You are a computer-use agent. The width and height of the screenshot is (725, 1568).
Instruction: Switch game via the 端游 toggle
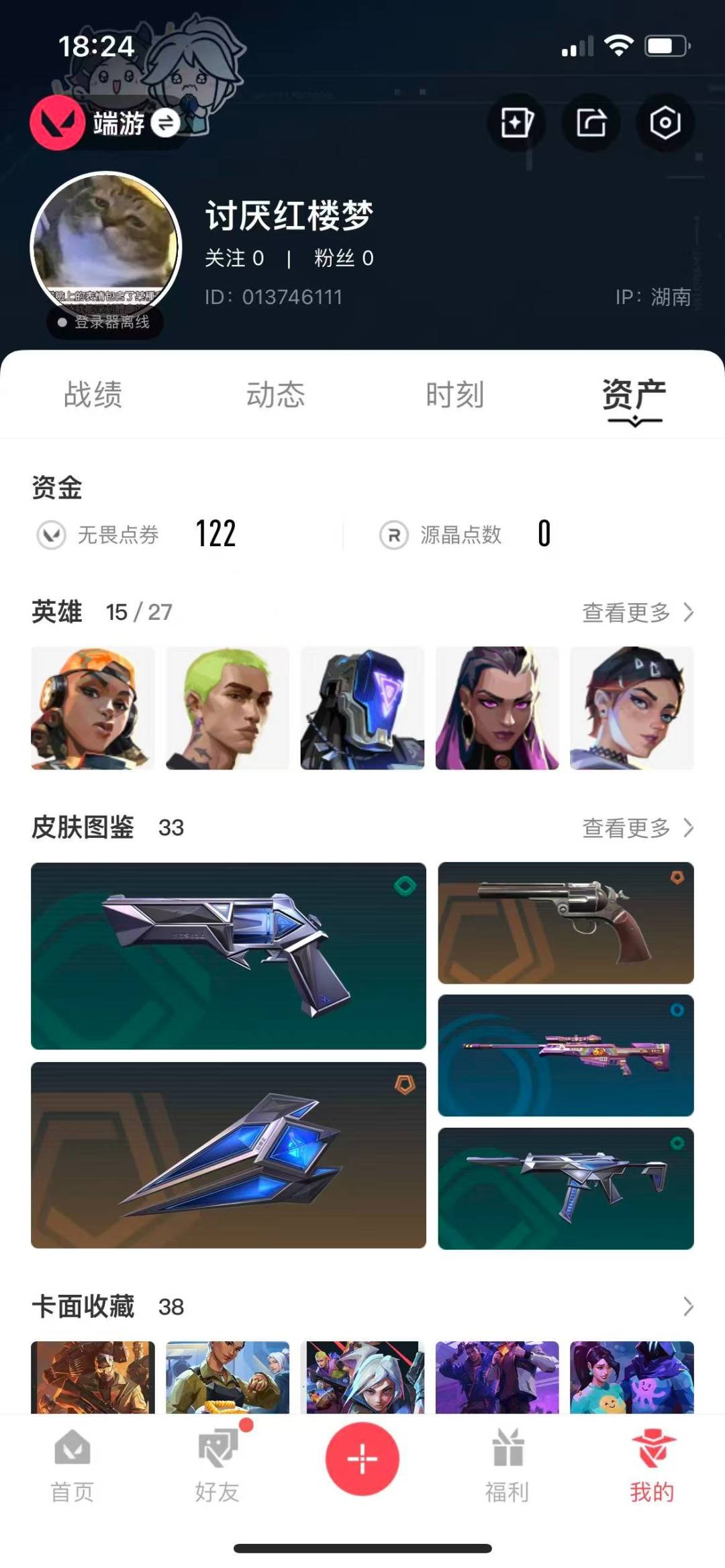[165, 123]
